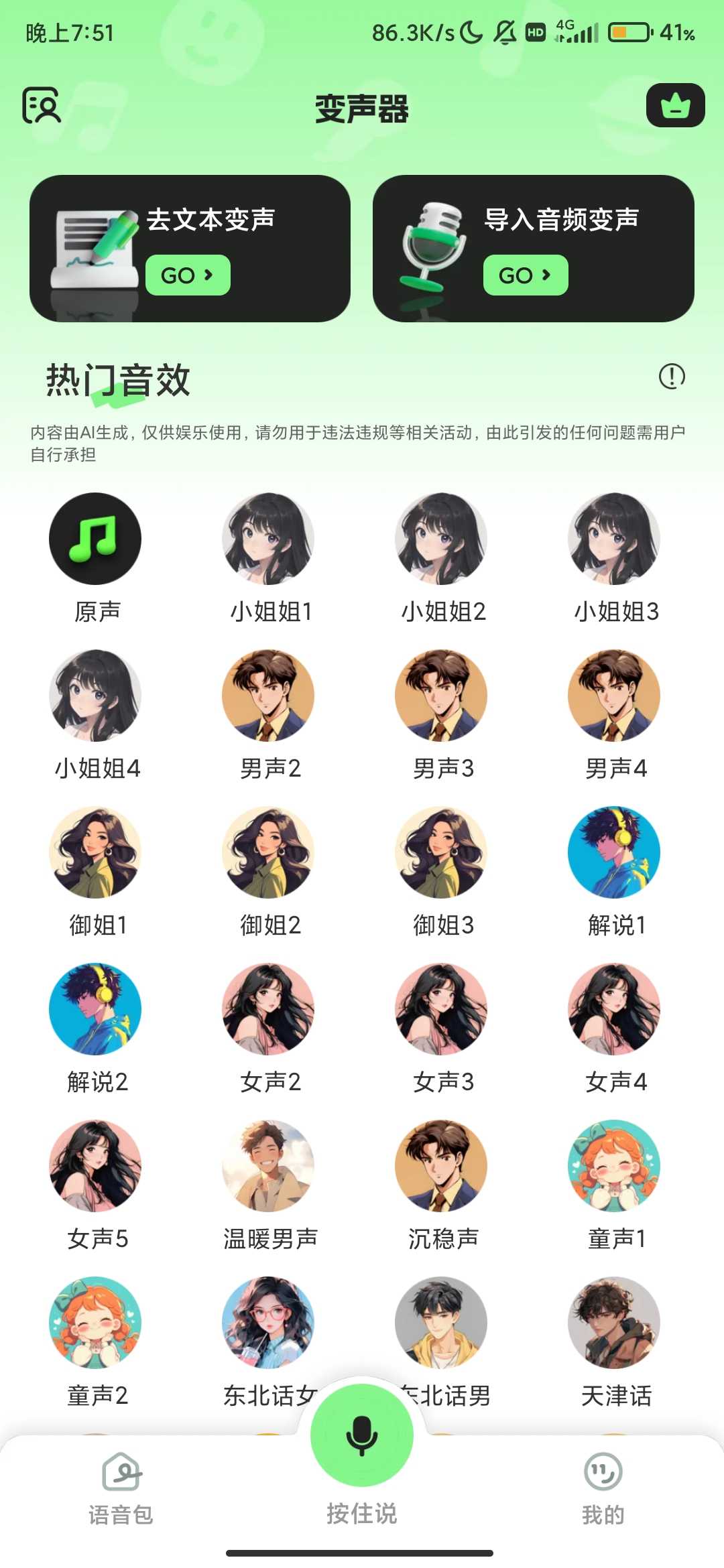Tap GO under 去文本变声
724x1568 pixels.
click(188, 275)
